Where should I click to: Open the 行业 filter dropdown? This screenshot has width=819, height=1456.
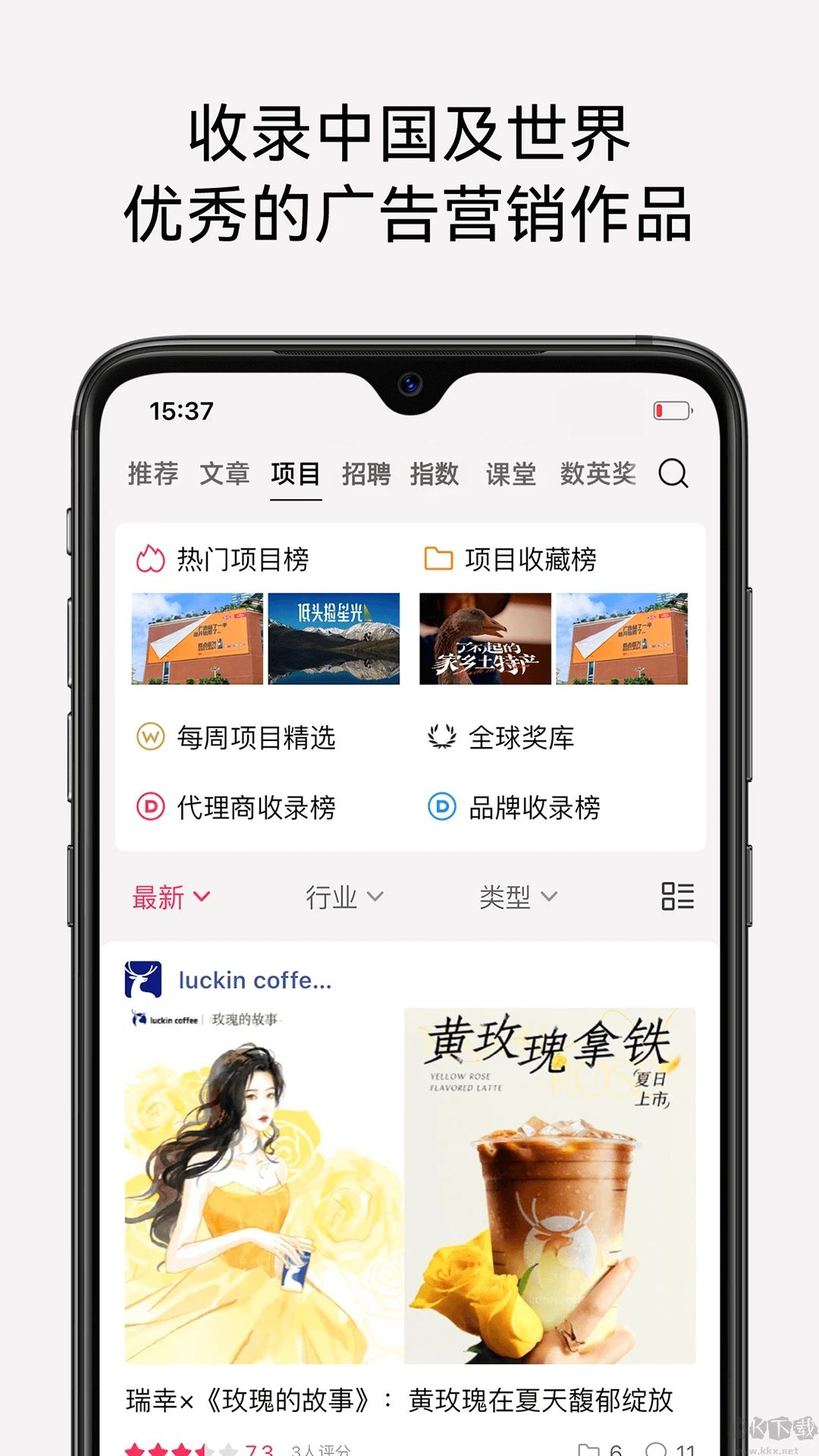(345, 896)
